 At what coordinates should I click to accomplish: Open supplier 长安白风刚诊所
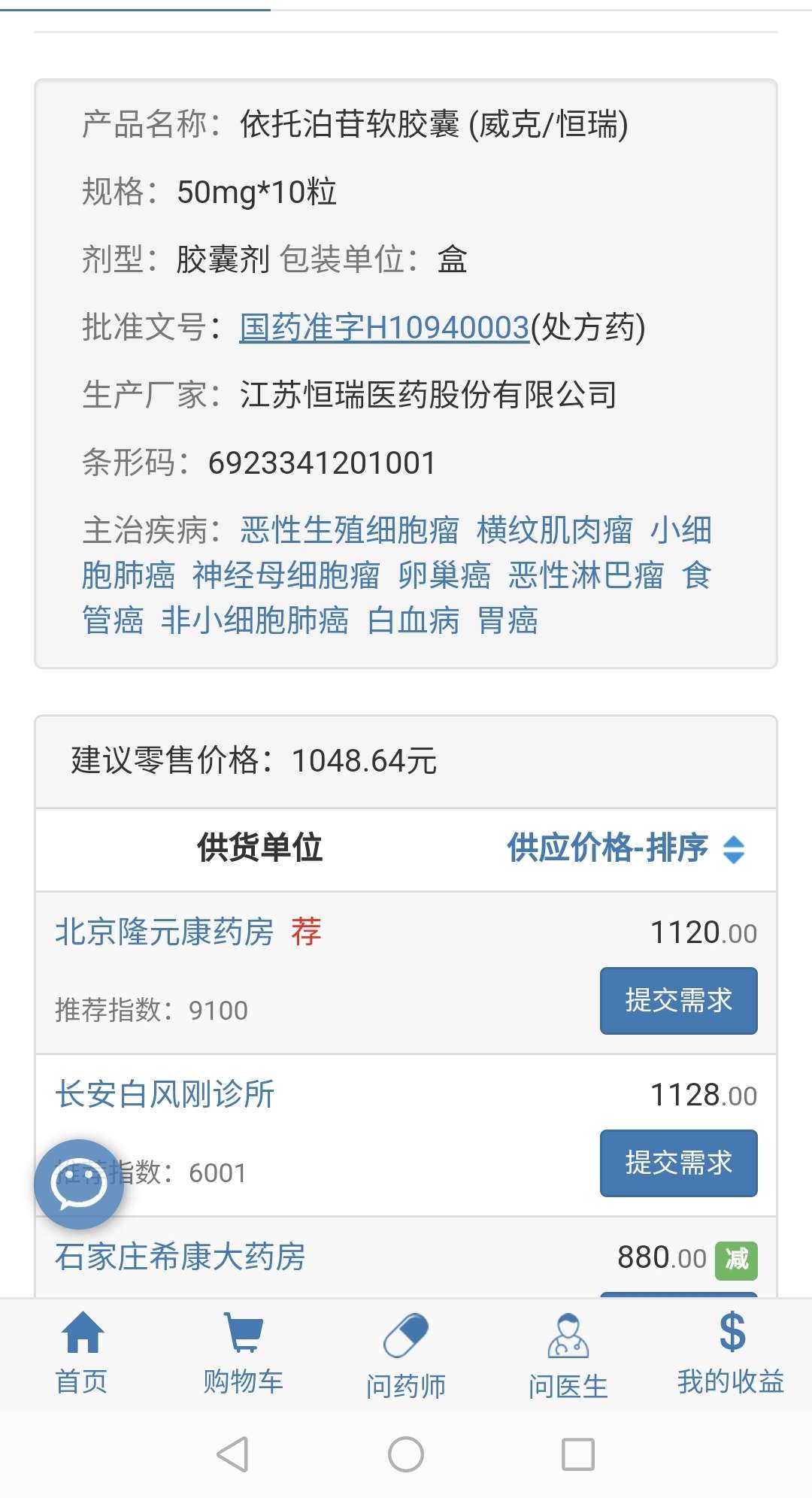165,1095
